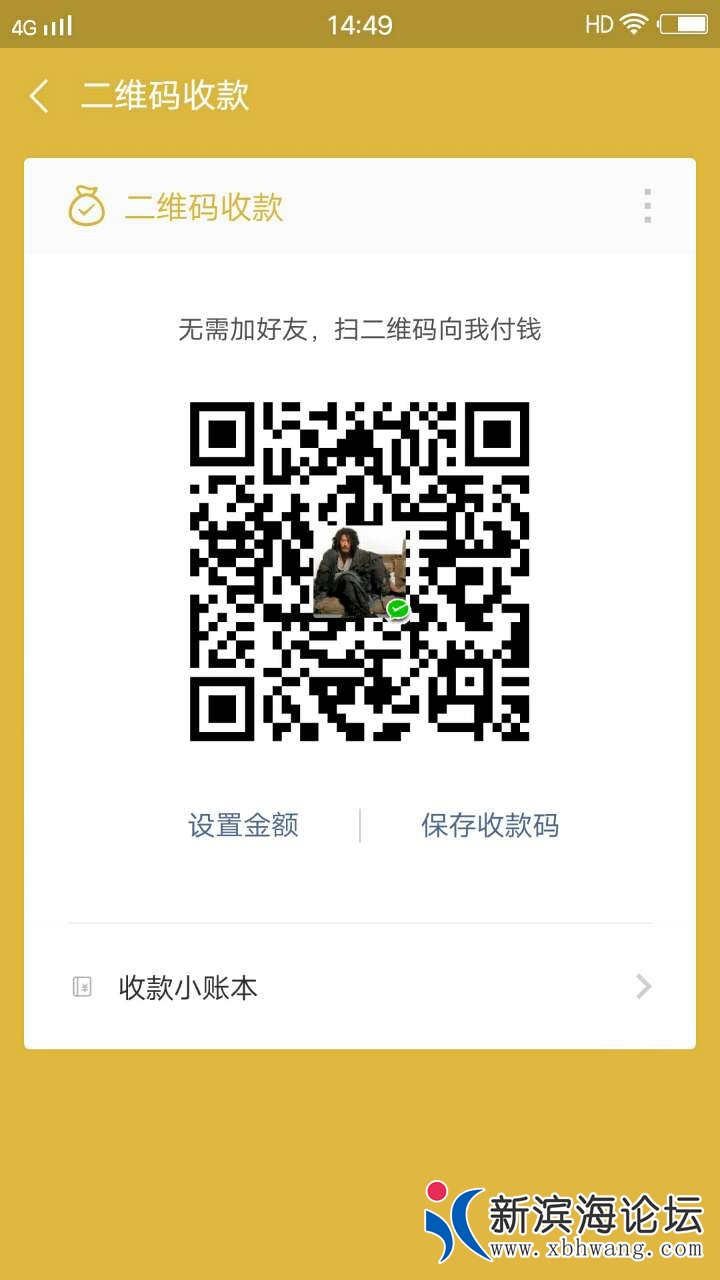Tap 设置金额 to set an amount
Image resolution: width=720 pixels, height=1280 pixels.
[243, 826]
